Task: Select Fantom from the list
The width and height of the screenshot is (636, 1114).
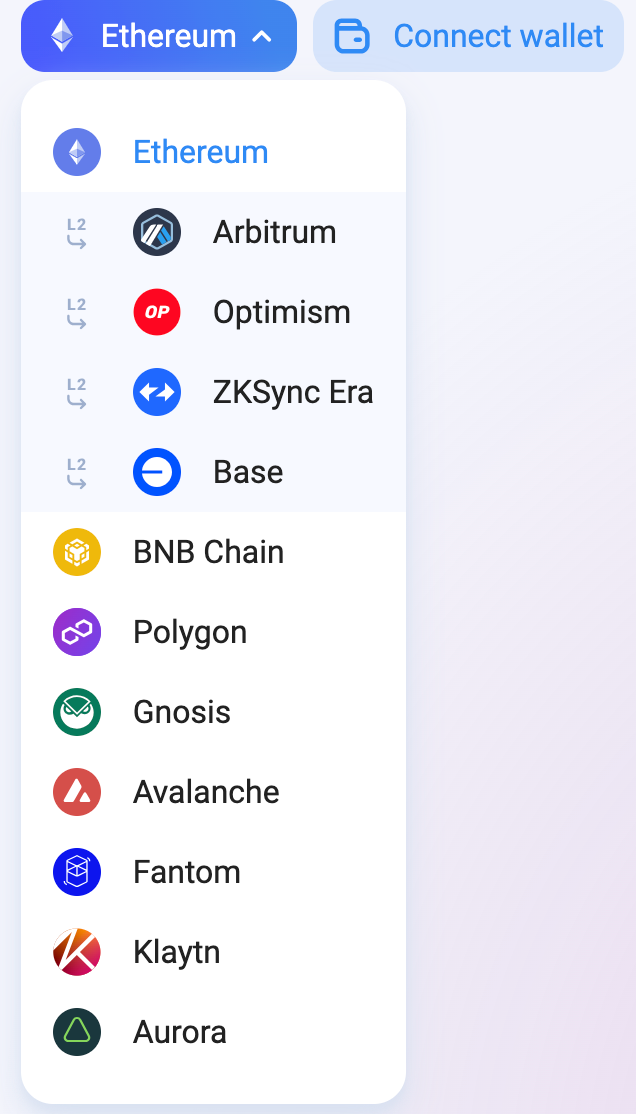Action: 186,872
